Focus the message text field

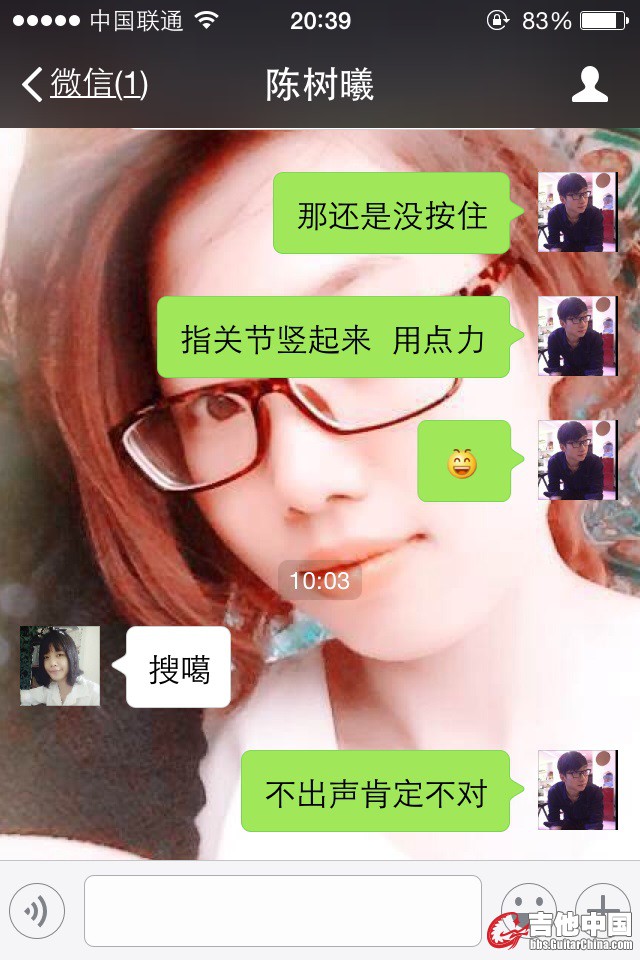pos(283,910)
